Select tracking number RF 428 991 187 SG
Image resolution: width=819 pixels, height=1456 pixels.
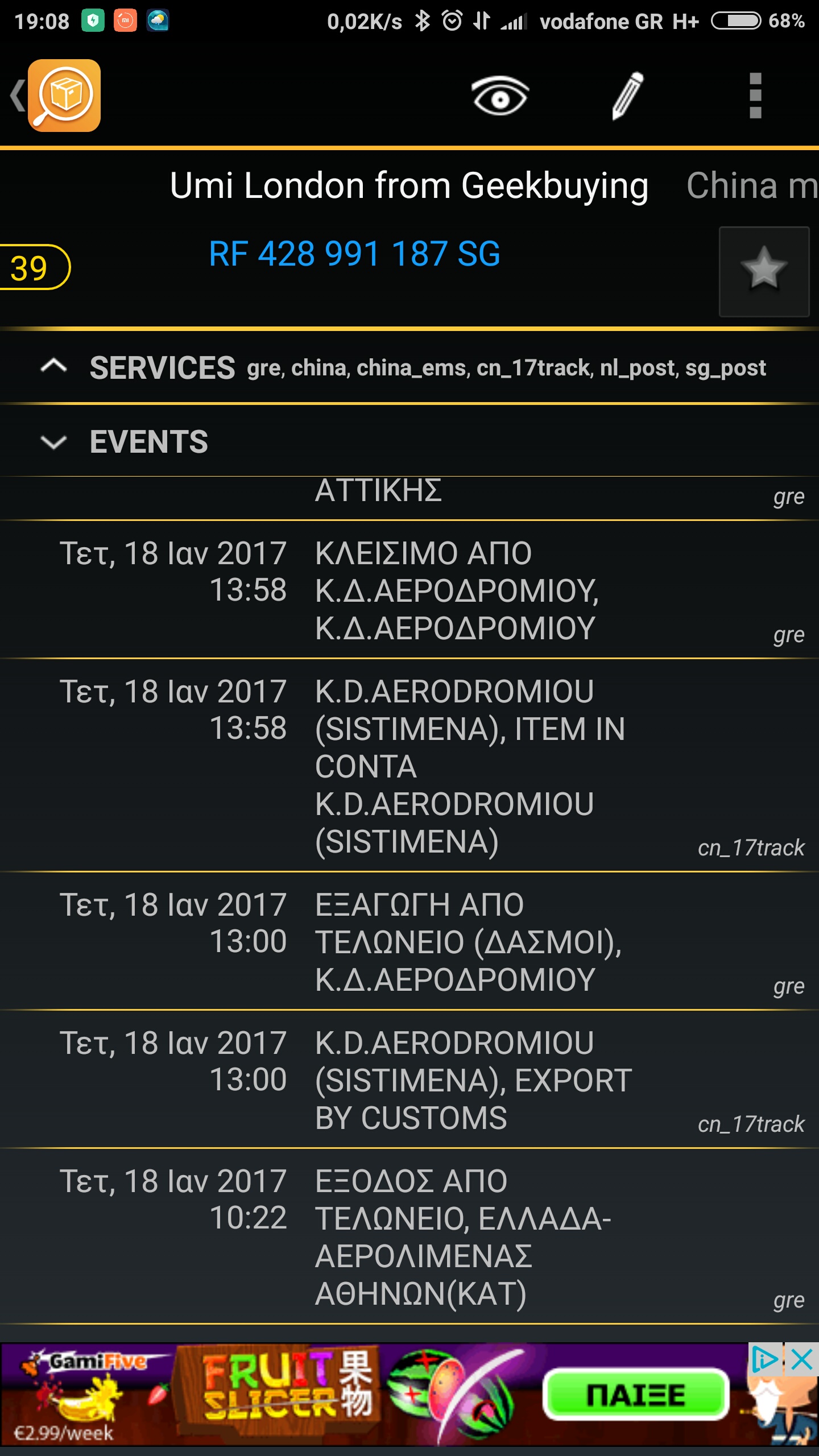pos(354,254)
